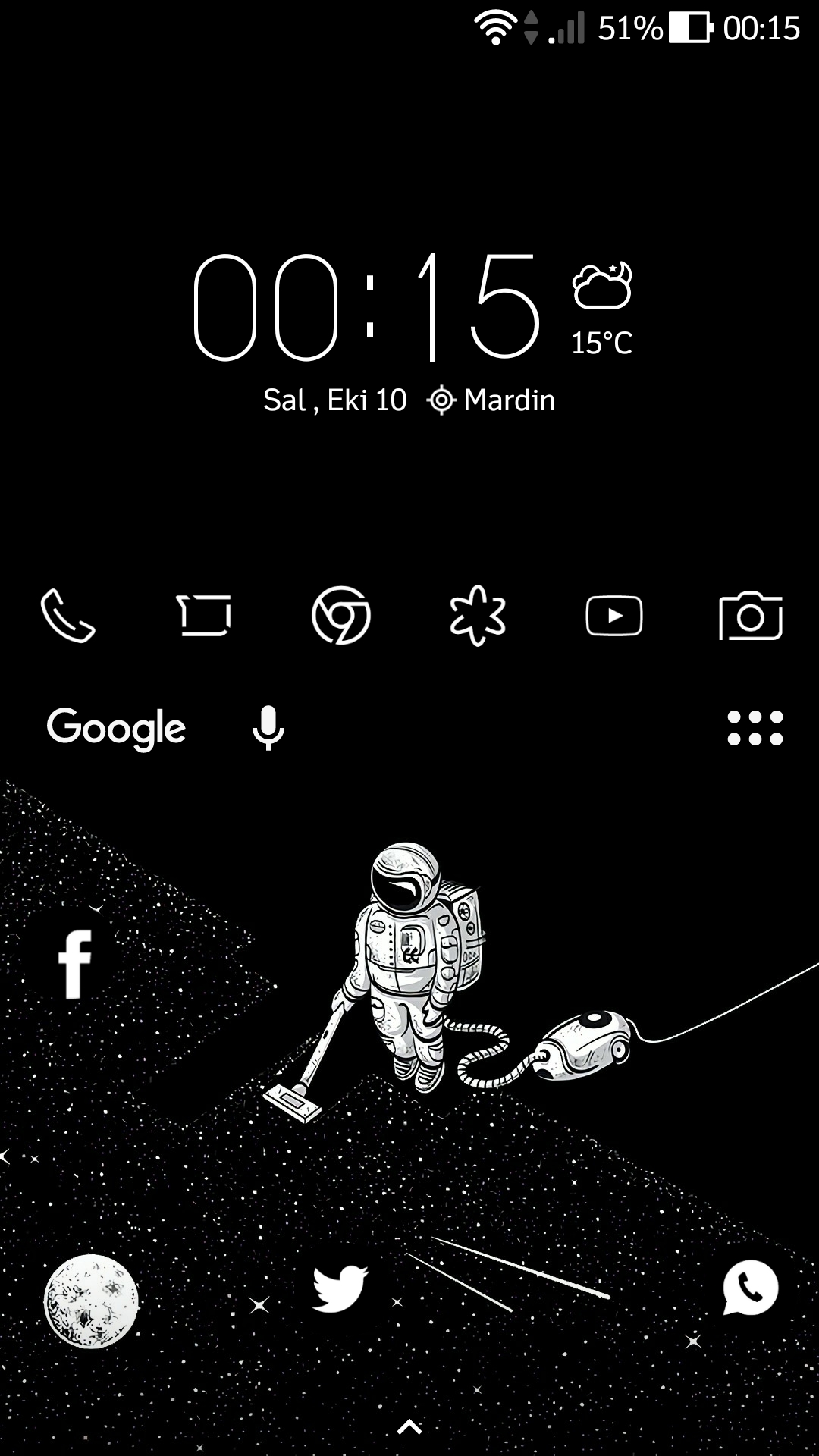The height and width of the screenshot is (1456, 819).
Task: Open the Phone dialer app
Action: pyautogui.click(x=67, y=616)
